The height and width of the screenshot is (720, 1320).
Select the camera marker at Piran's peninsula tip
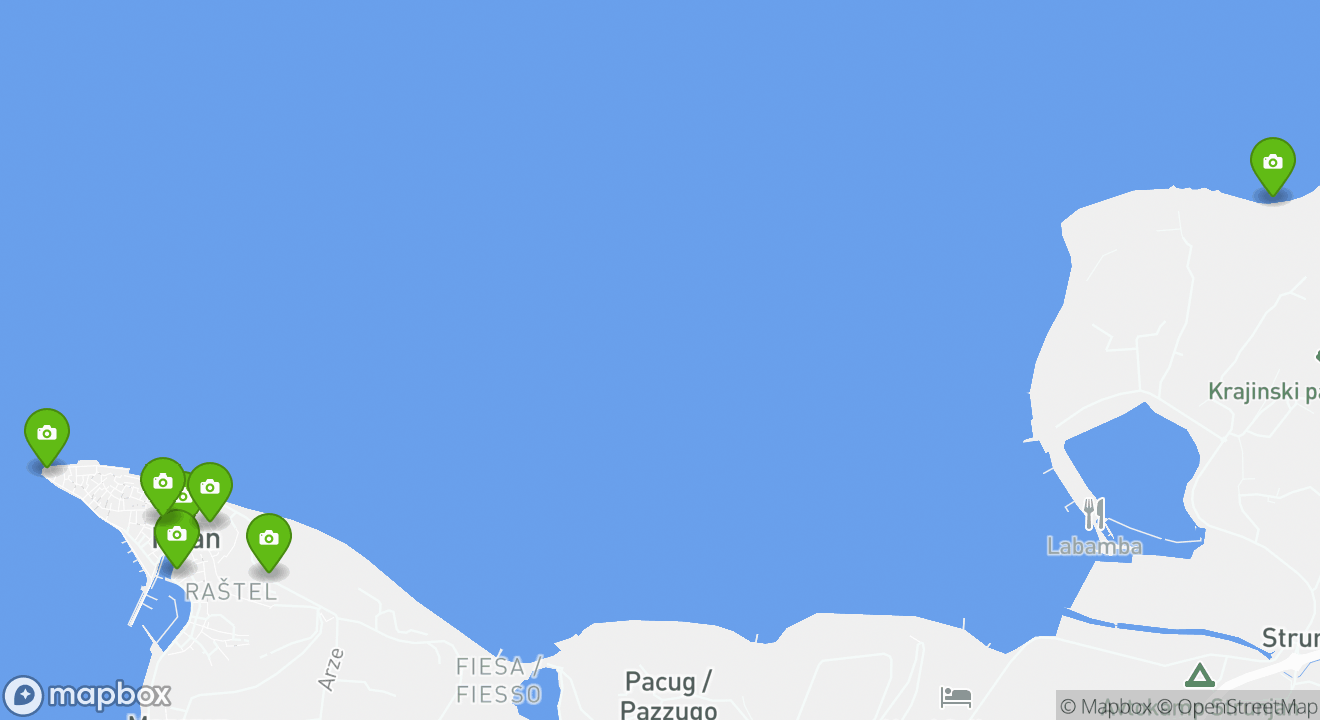click(x=46, y=434)
